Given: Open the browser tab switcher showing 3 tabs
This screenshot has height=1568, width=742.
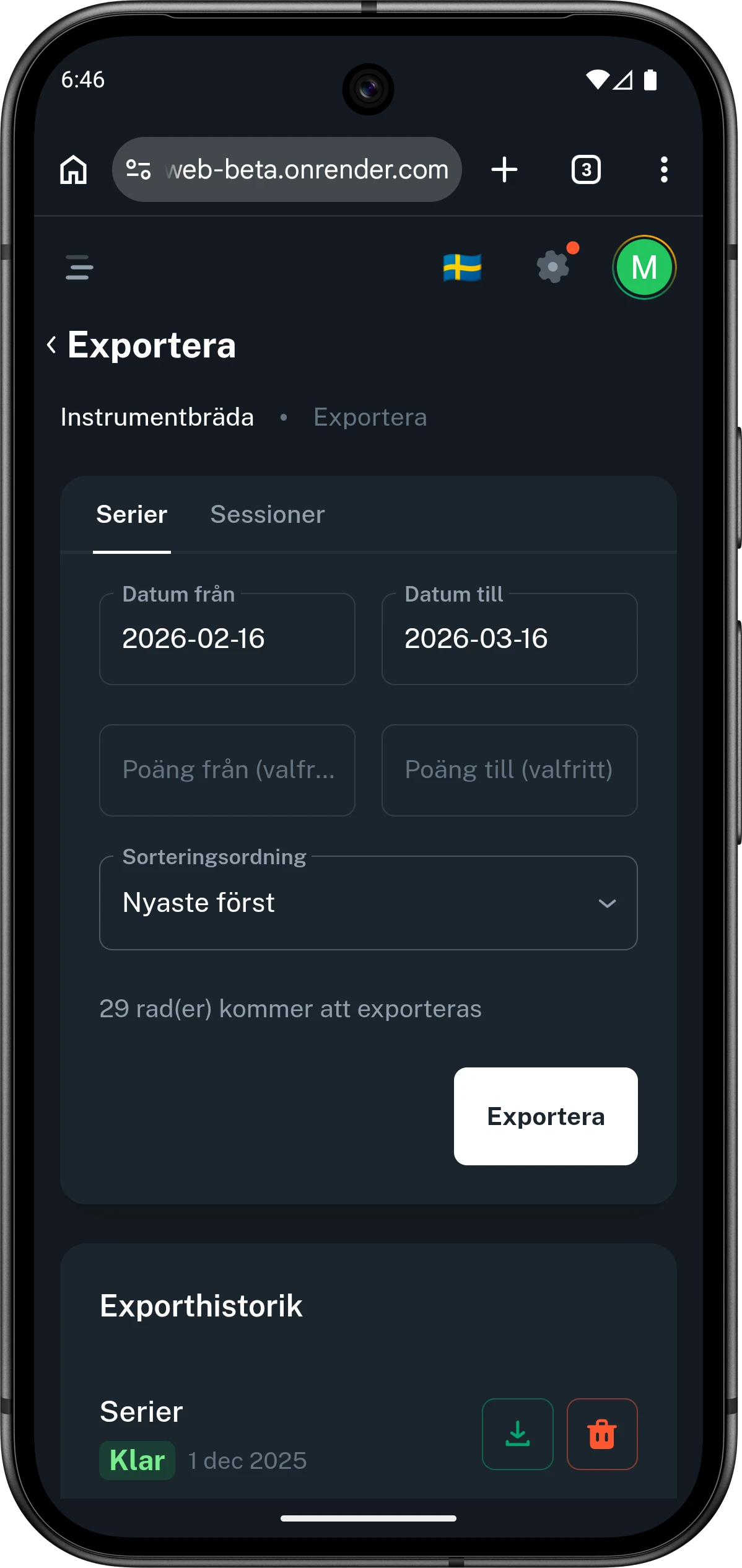Looking at the screenshot, I should [x=585, y=169].
